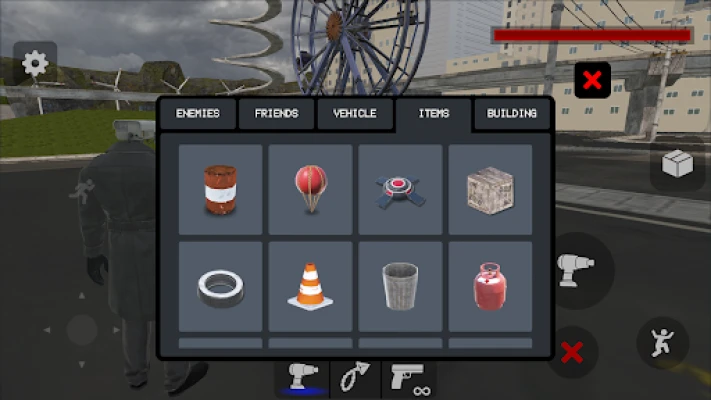Choose the landmine item
The width and height of the screenshot is (711, 400).
(400, 189)
